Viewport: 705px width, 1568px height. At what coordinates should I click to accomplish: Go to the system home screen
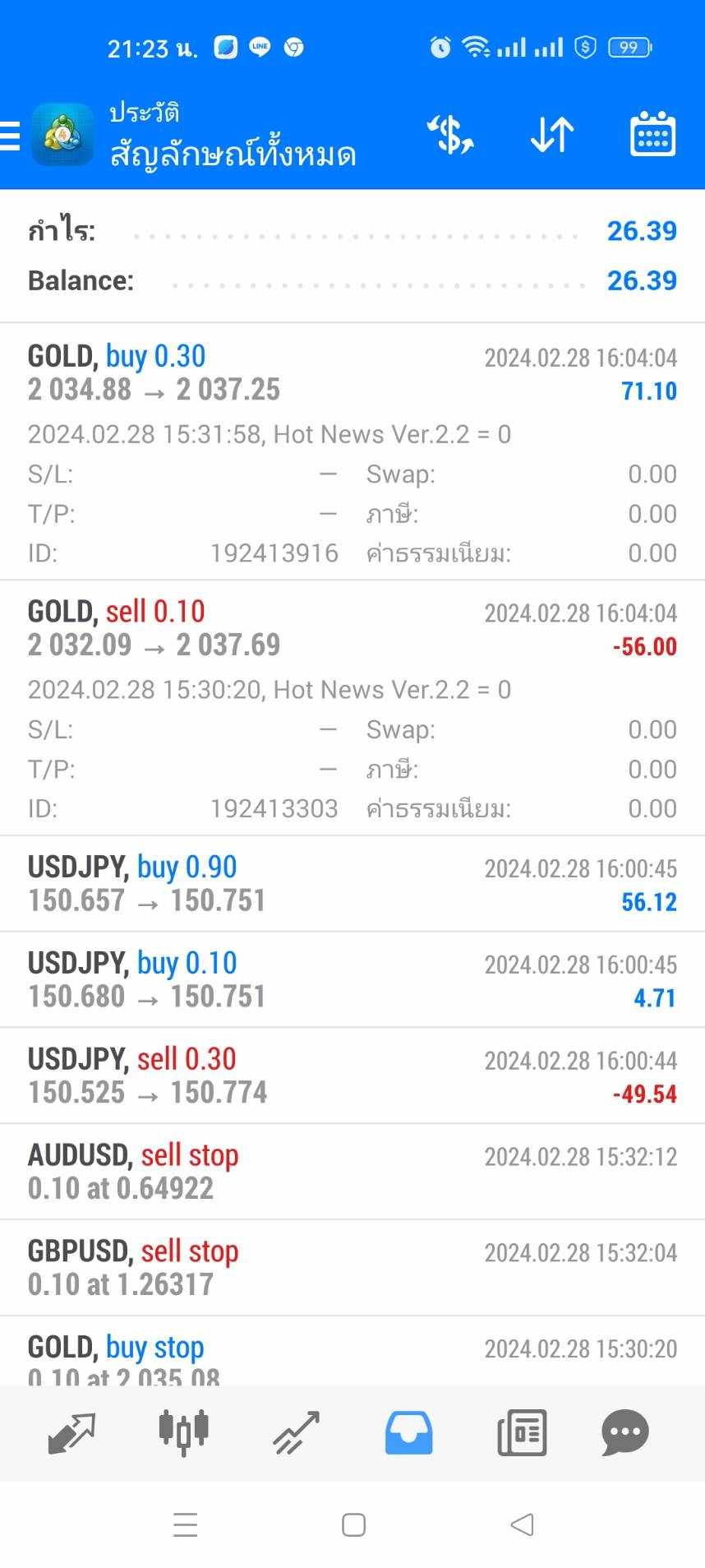[353, 1524]
